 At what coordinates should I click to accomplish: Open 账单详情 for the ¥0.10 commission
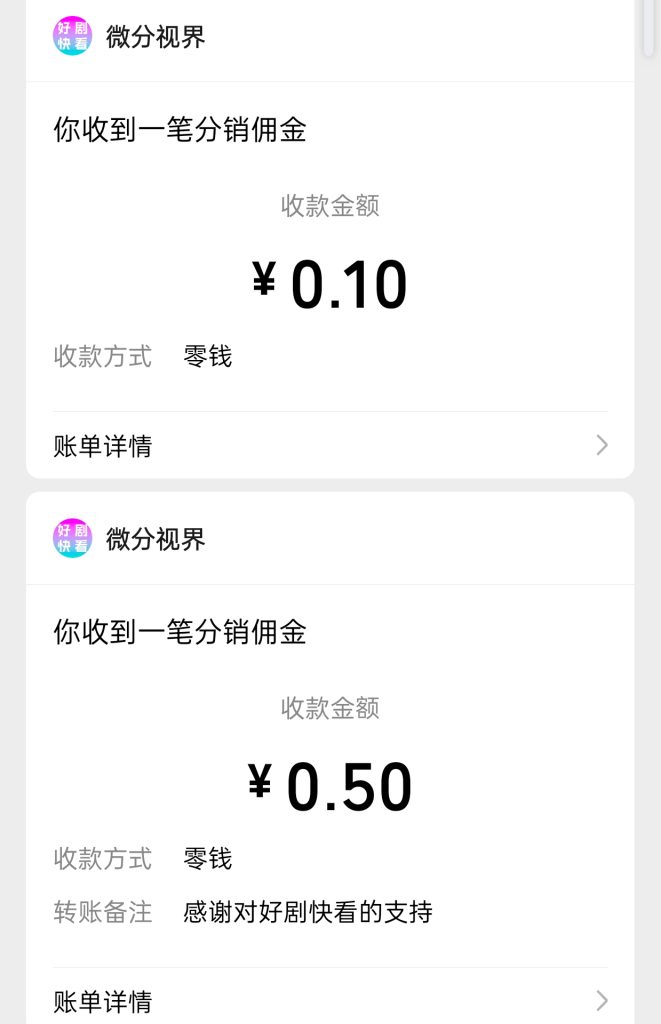point(330,446)
